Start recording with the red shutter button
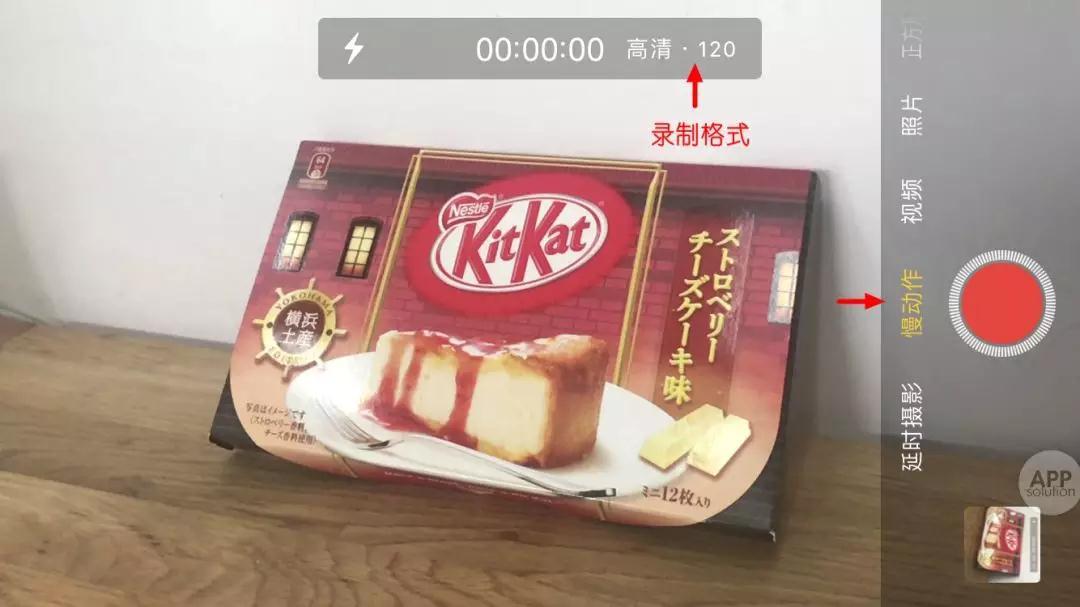 [x=1002, y=304]
